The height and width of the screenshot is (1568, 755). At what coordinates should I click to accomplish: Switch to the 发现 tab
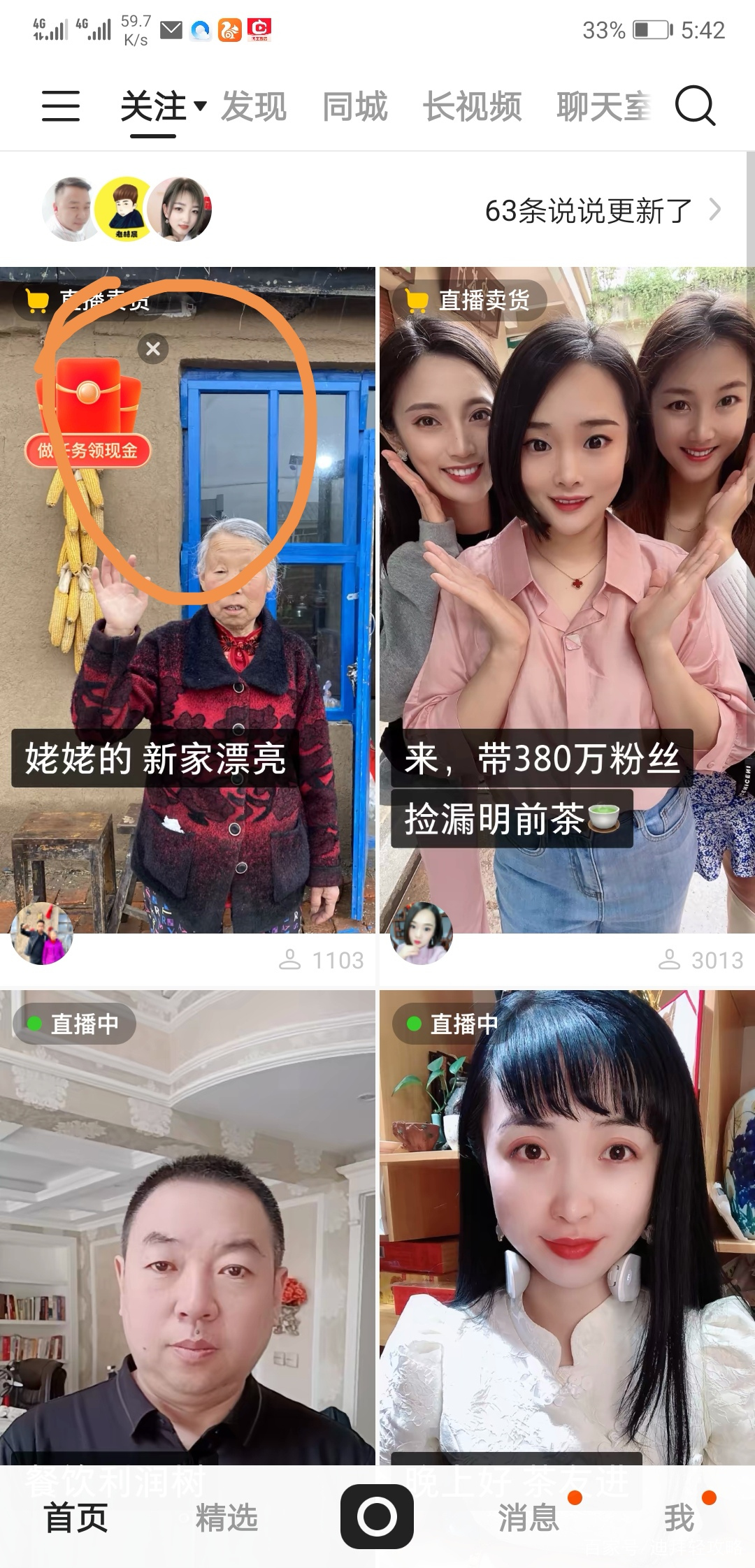pyautogui.click(x=253, y=106)
